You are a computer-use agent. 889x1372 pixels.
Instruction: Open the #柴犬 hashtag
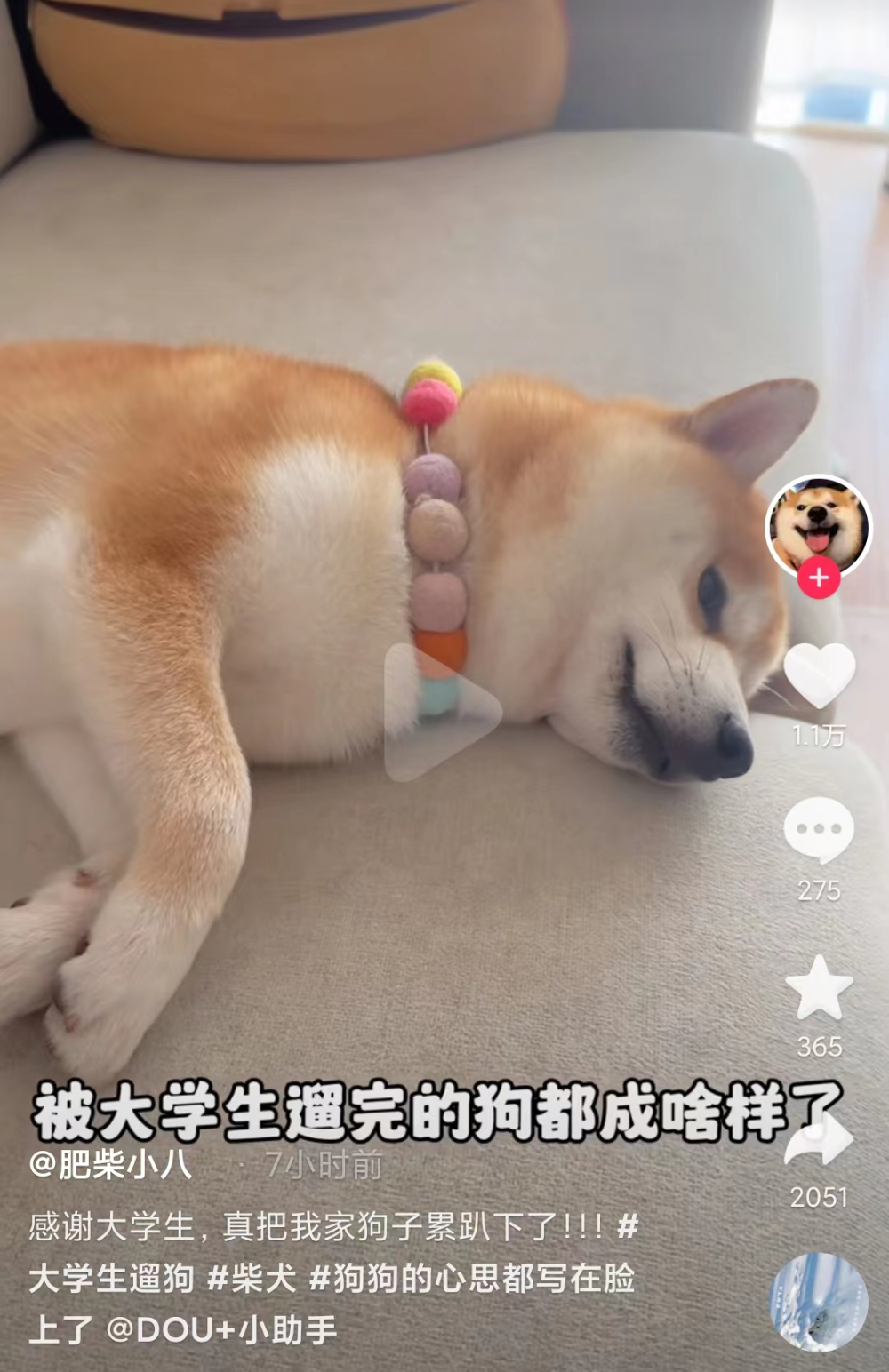[252, 1279]
